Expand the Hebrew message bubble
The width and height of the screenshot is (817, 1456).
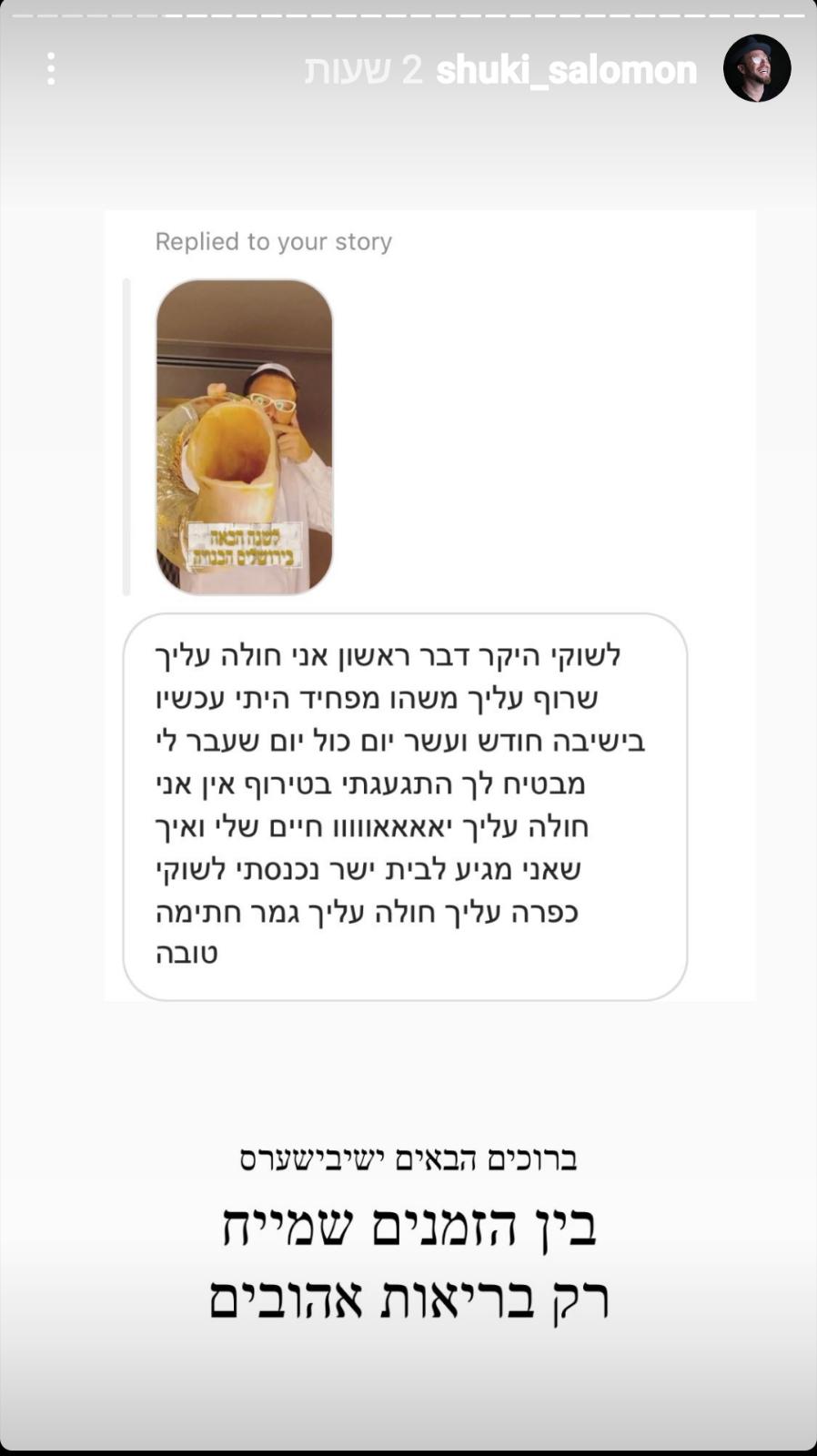[403, 801]
